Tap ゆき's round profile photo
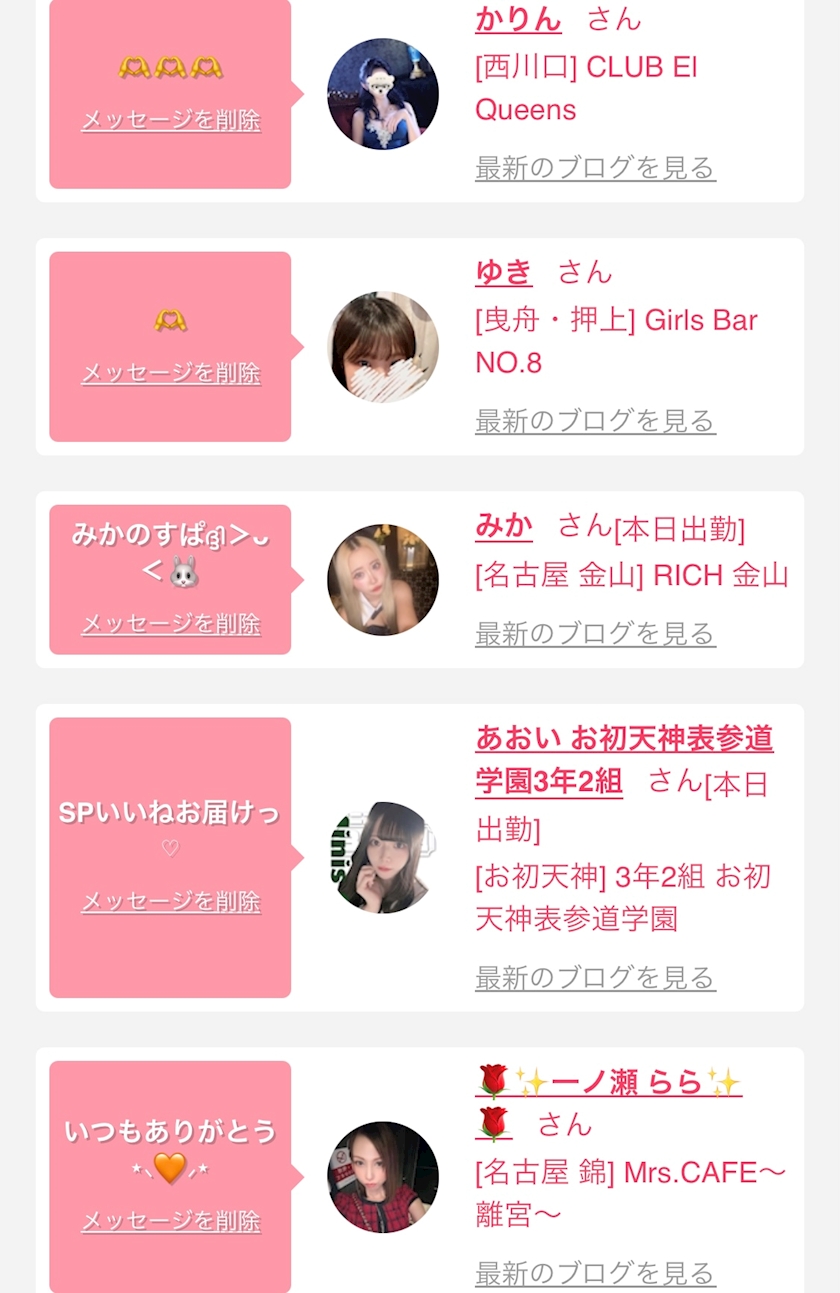The width and height of the screenshot is (840, 1293). click(383, 347)
